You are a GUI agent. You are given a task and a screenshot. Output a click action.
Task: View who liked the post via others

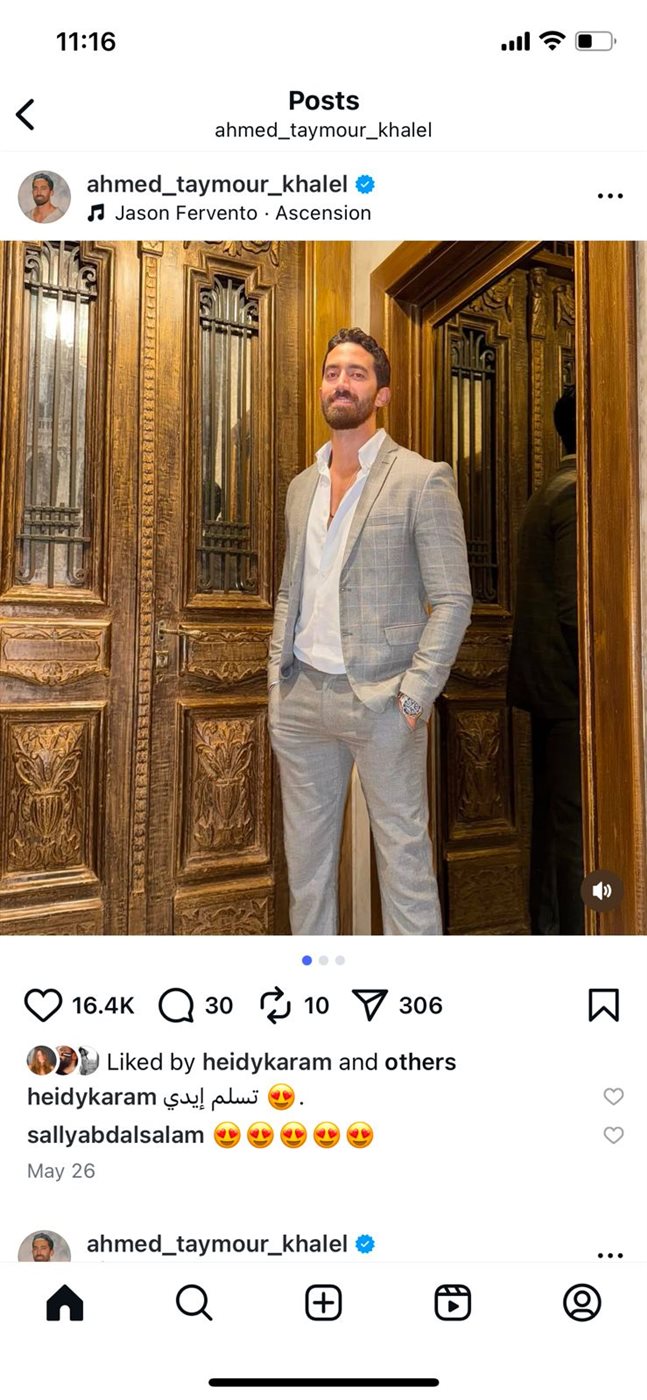tap(420, 1062)
